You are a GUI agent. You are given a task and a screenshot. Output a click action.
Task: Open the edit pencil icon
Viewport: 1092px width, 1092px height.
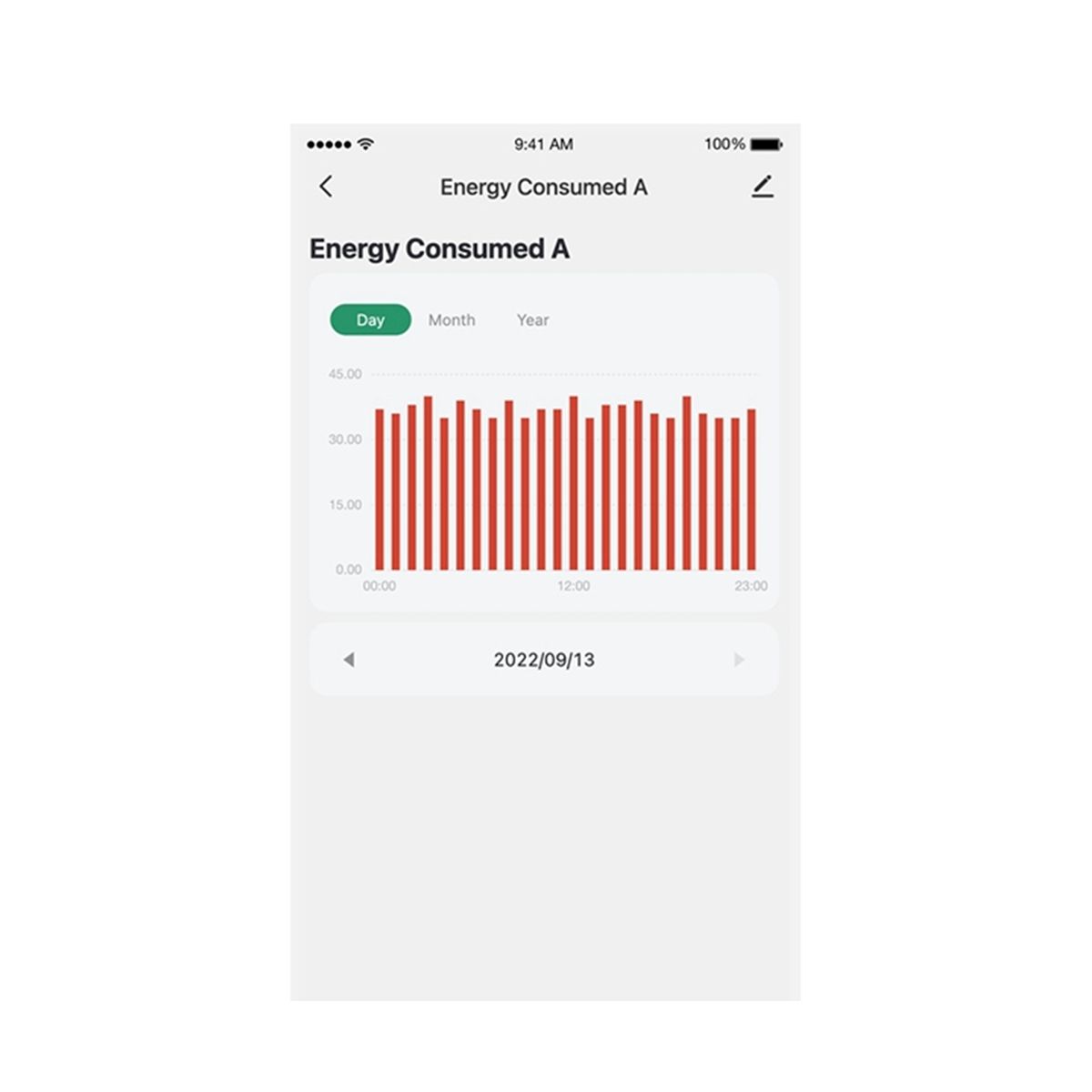coord(763,187)
